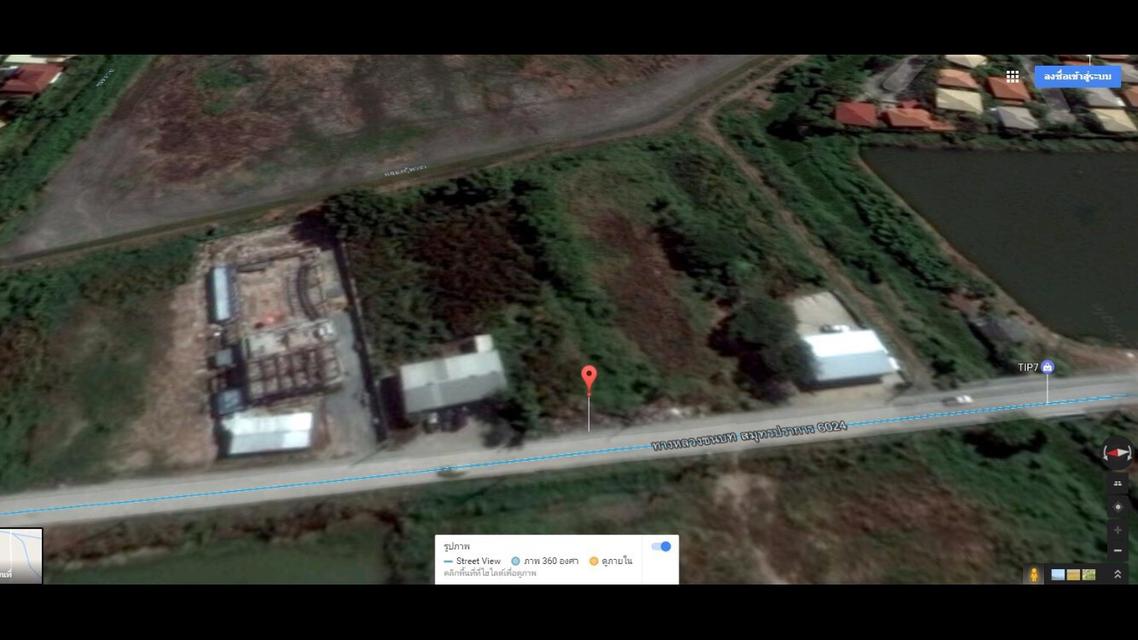The width and height of the screenshot is (1138, 640).
Task: Zoom out of the map
Action: (1117, 551)
